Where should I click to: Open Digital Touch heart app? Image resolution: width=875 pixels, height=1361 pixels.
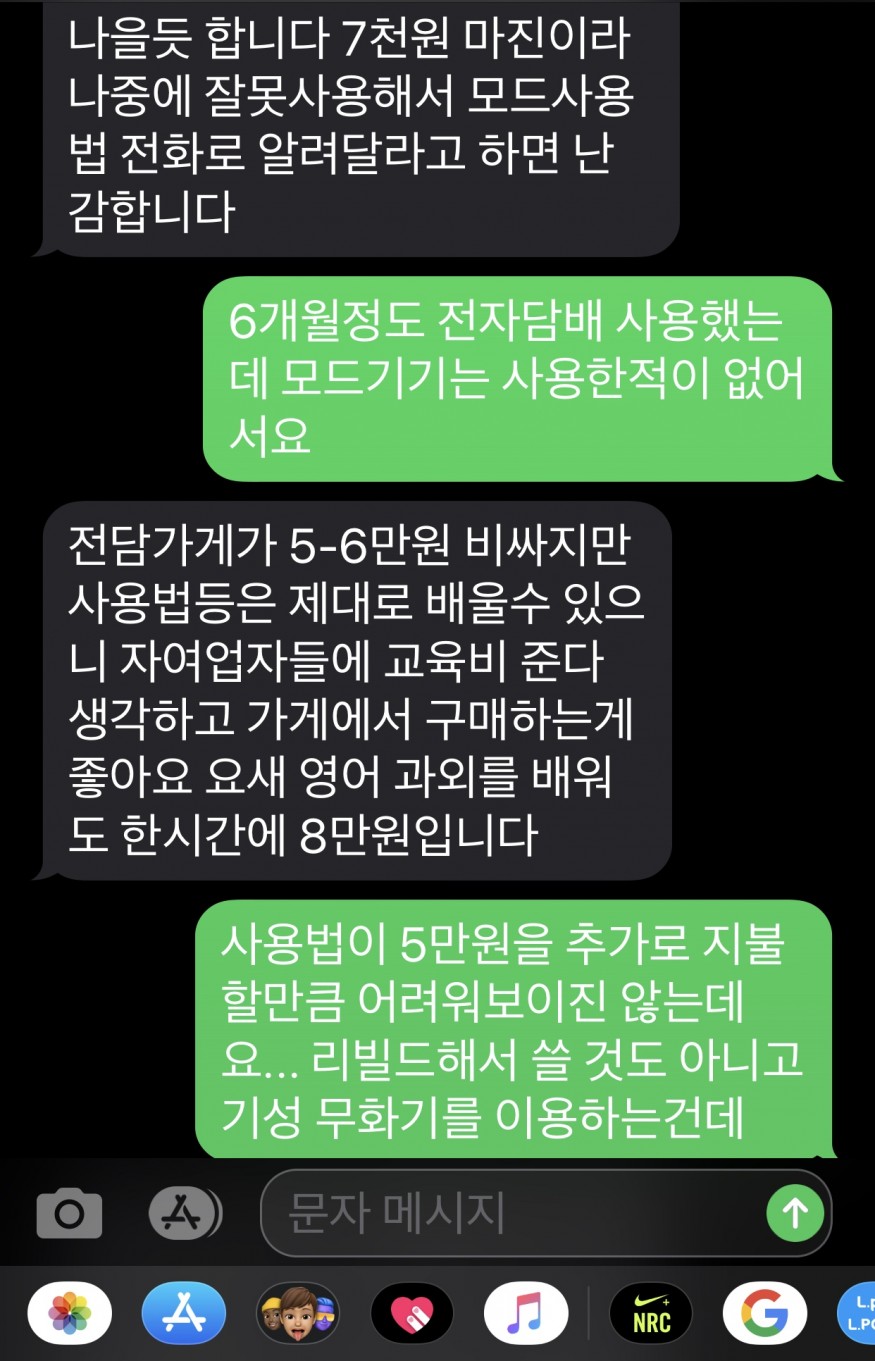coord(412,1313)
